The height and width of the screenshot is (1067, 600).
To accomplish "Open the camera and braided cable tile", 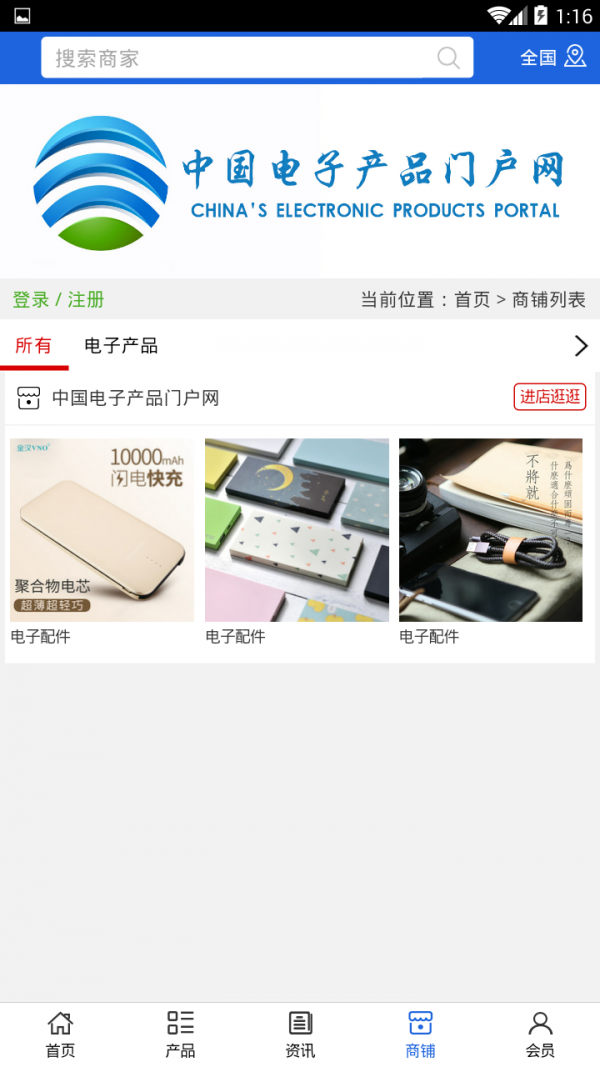I will [490, 530].
